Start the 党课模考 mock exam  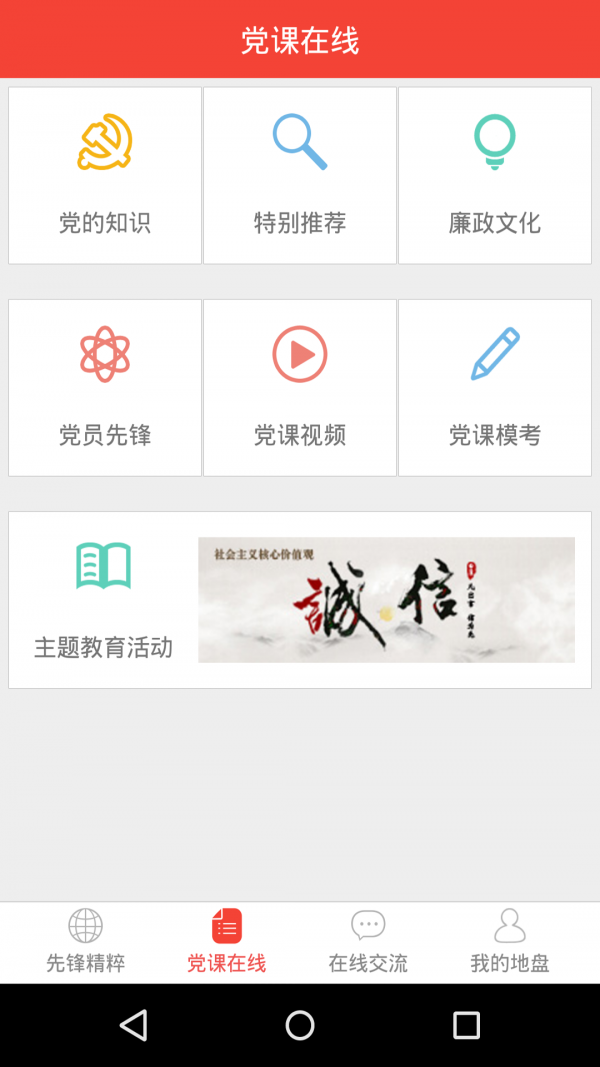(494, 388)
